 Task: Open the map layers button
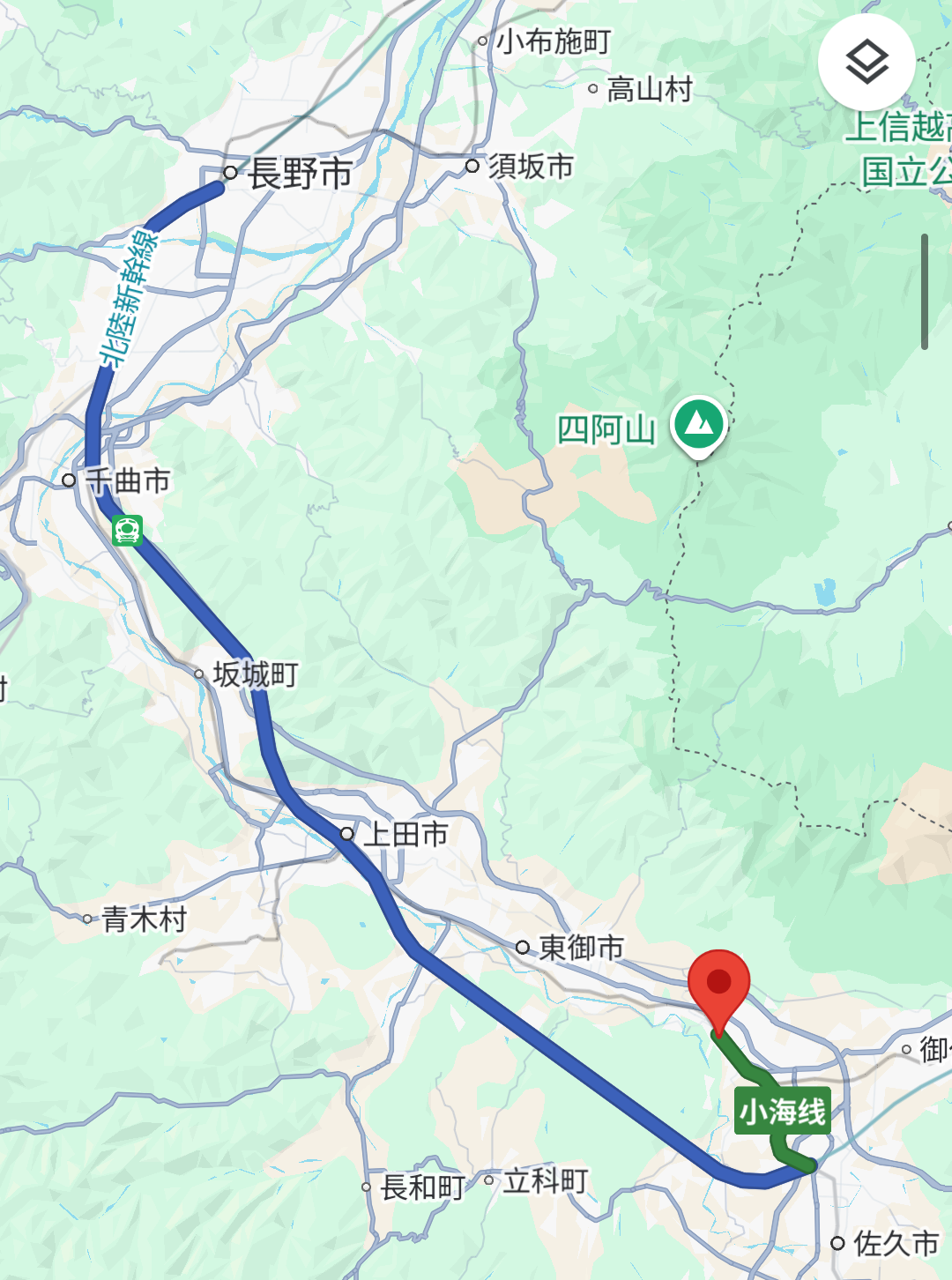pyautogui.click(x=866, y=62)
